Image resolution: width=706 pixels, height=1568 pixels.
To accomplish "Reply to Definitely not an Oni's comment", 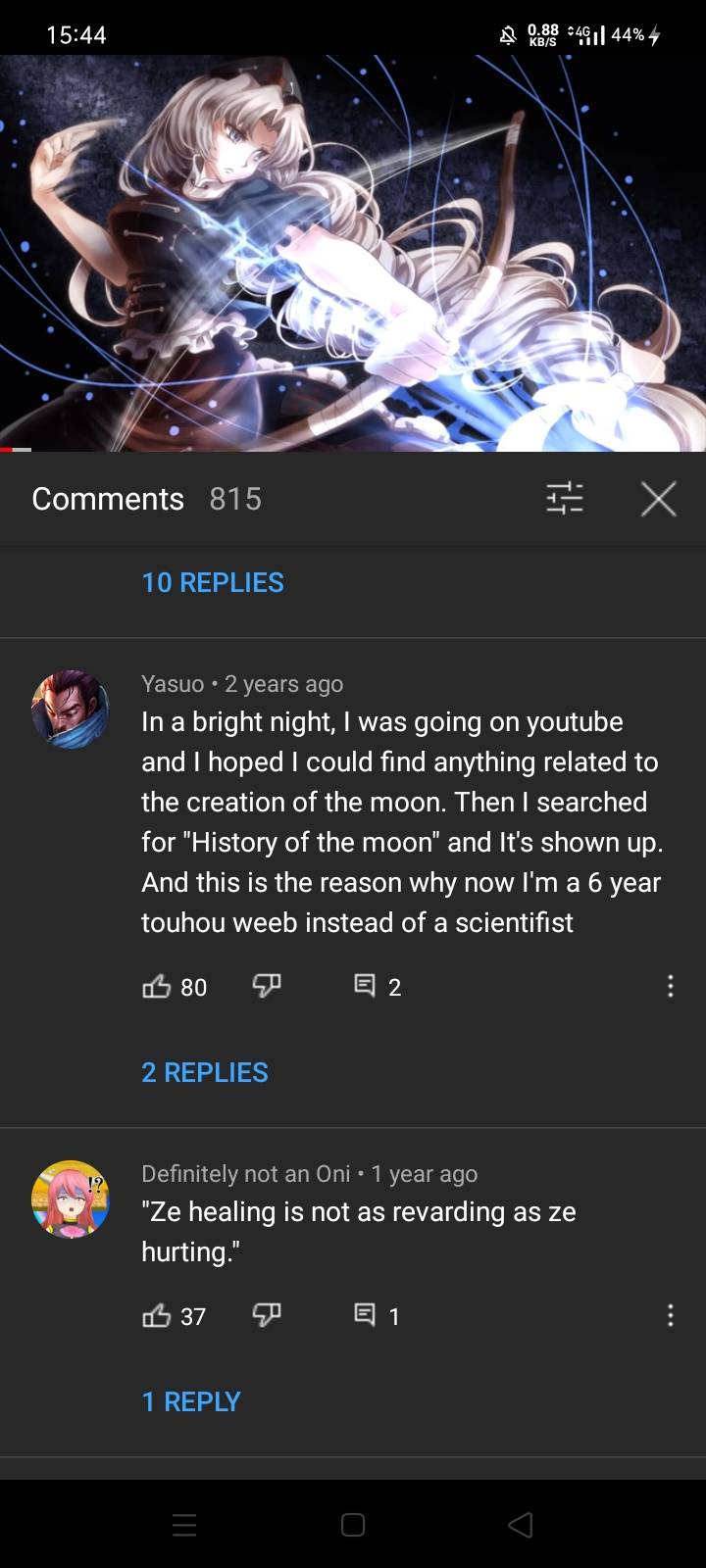I will pyautogui.click(x=364, y=1315).
